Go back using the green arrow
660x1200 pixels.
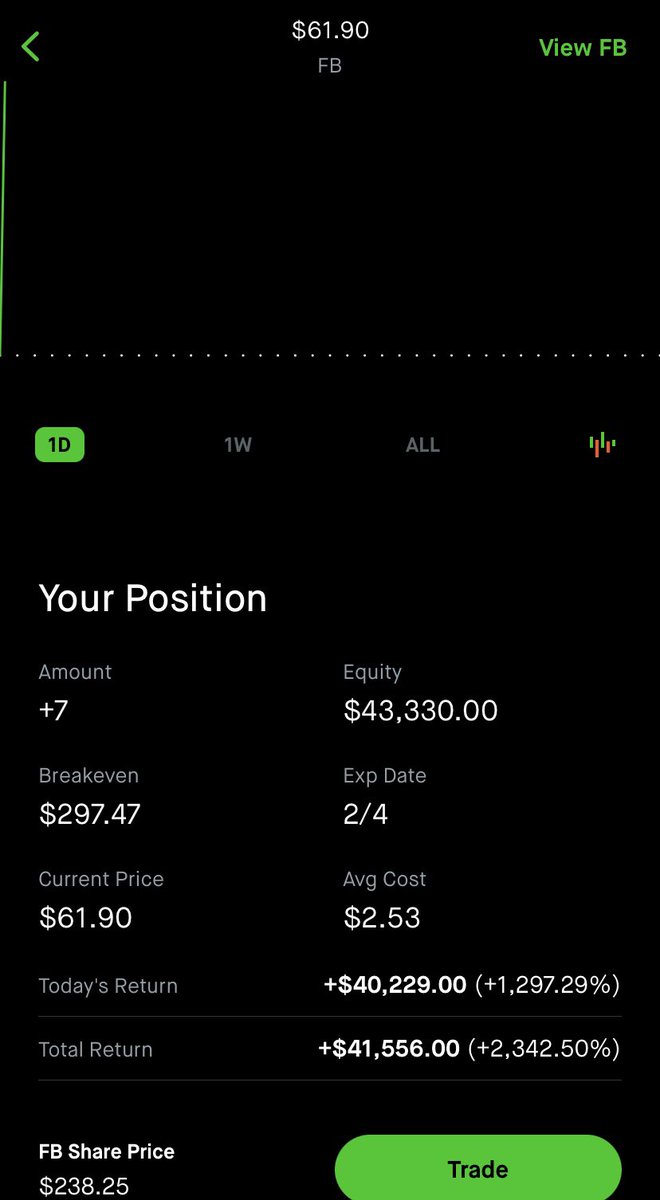31,47
